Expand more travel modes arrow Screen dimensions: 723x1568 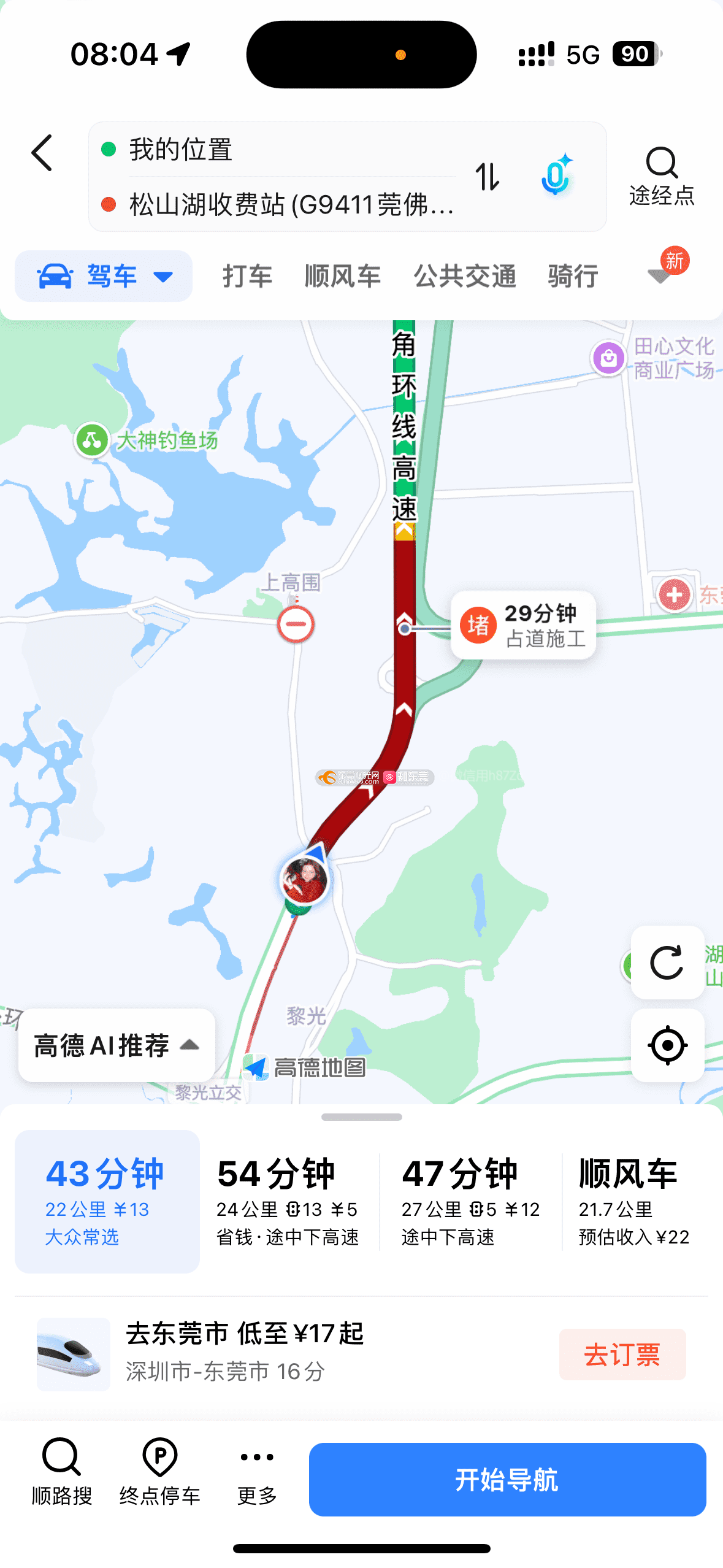660,275
